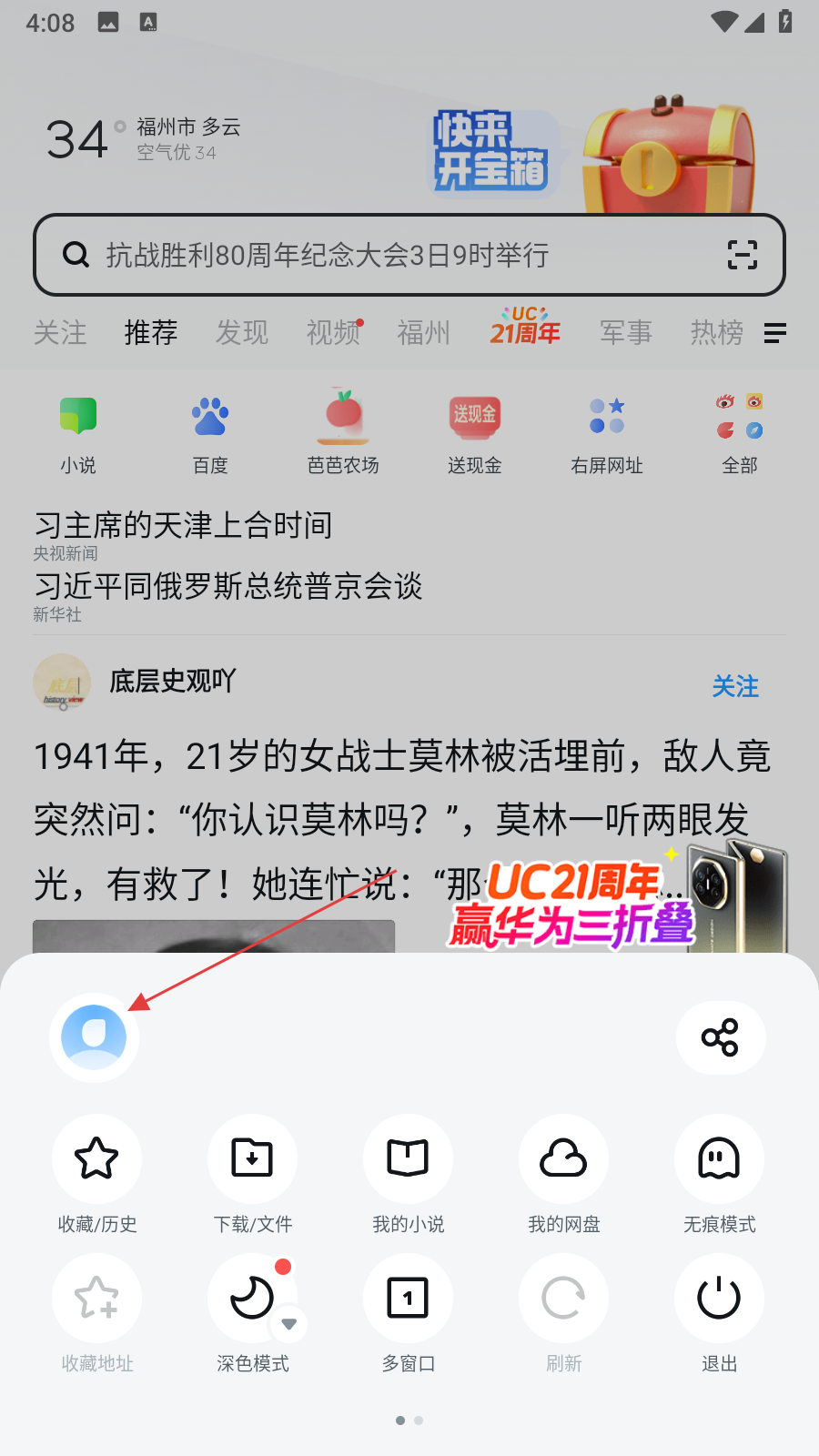Open the scan icon in search bar

click(743, 255)
